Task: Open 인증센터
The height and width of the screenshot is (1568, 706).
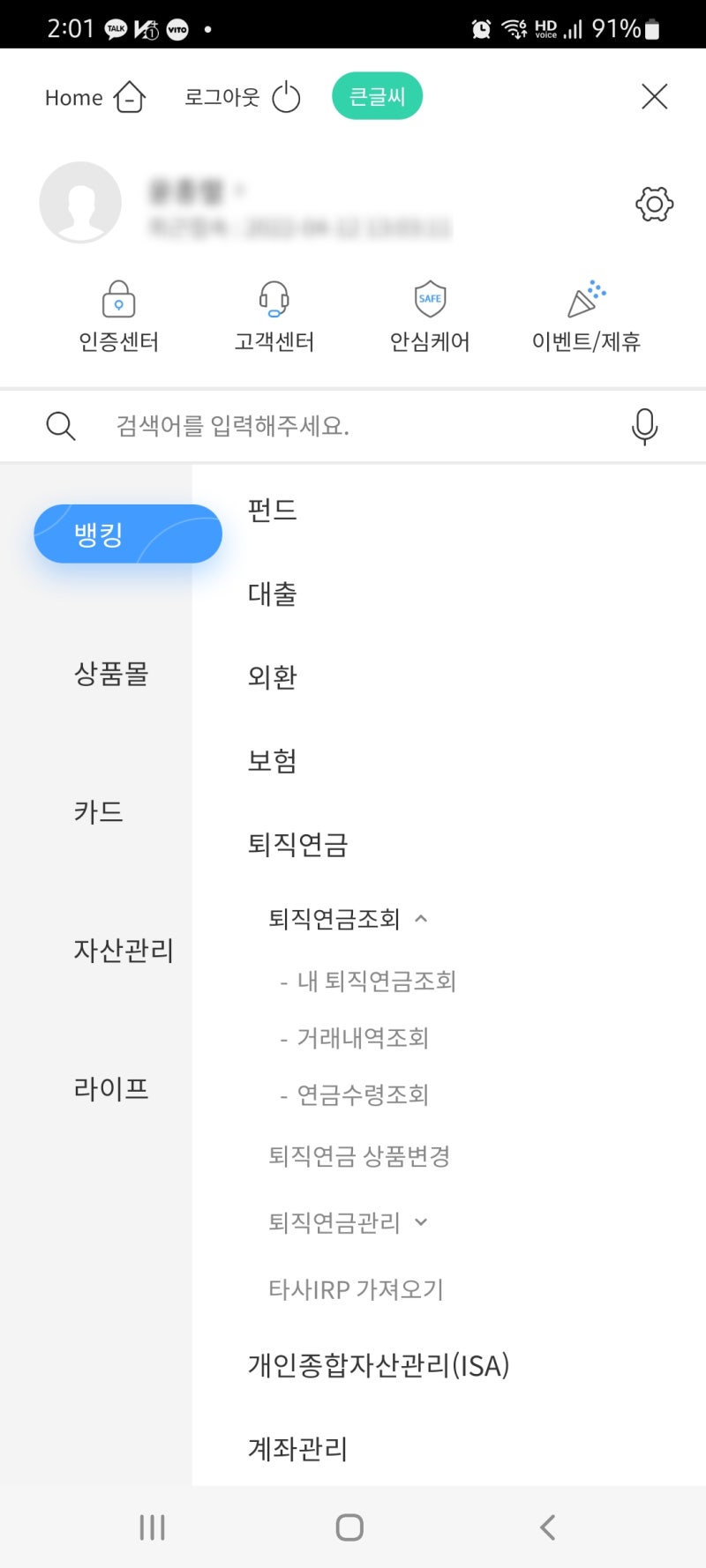Action: click(119, 317)
